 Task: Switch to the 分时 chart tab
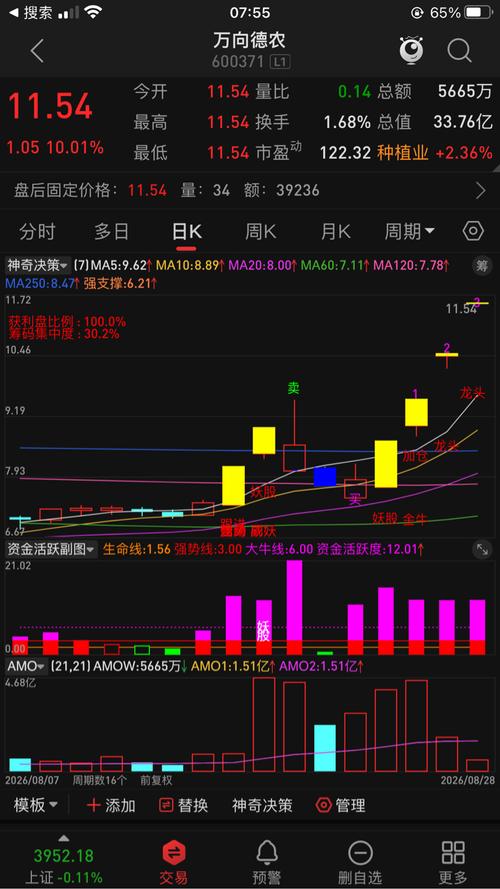coord(37,231)
